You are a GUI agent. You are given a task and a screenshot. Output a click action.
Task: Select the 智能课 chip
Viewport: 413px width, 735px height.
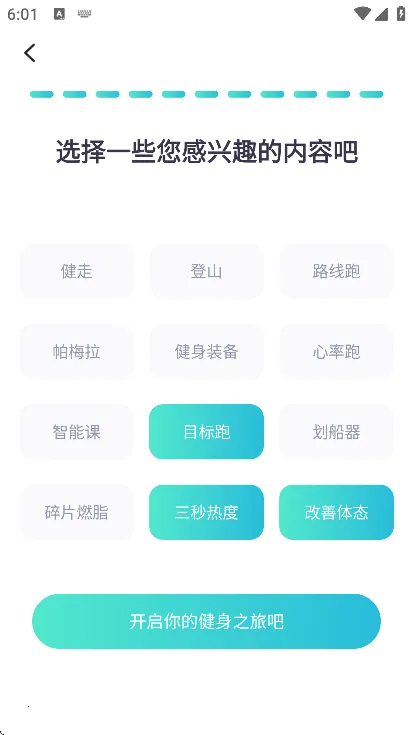click(76, 432)
